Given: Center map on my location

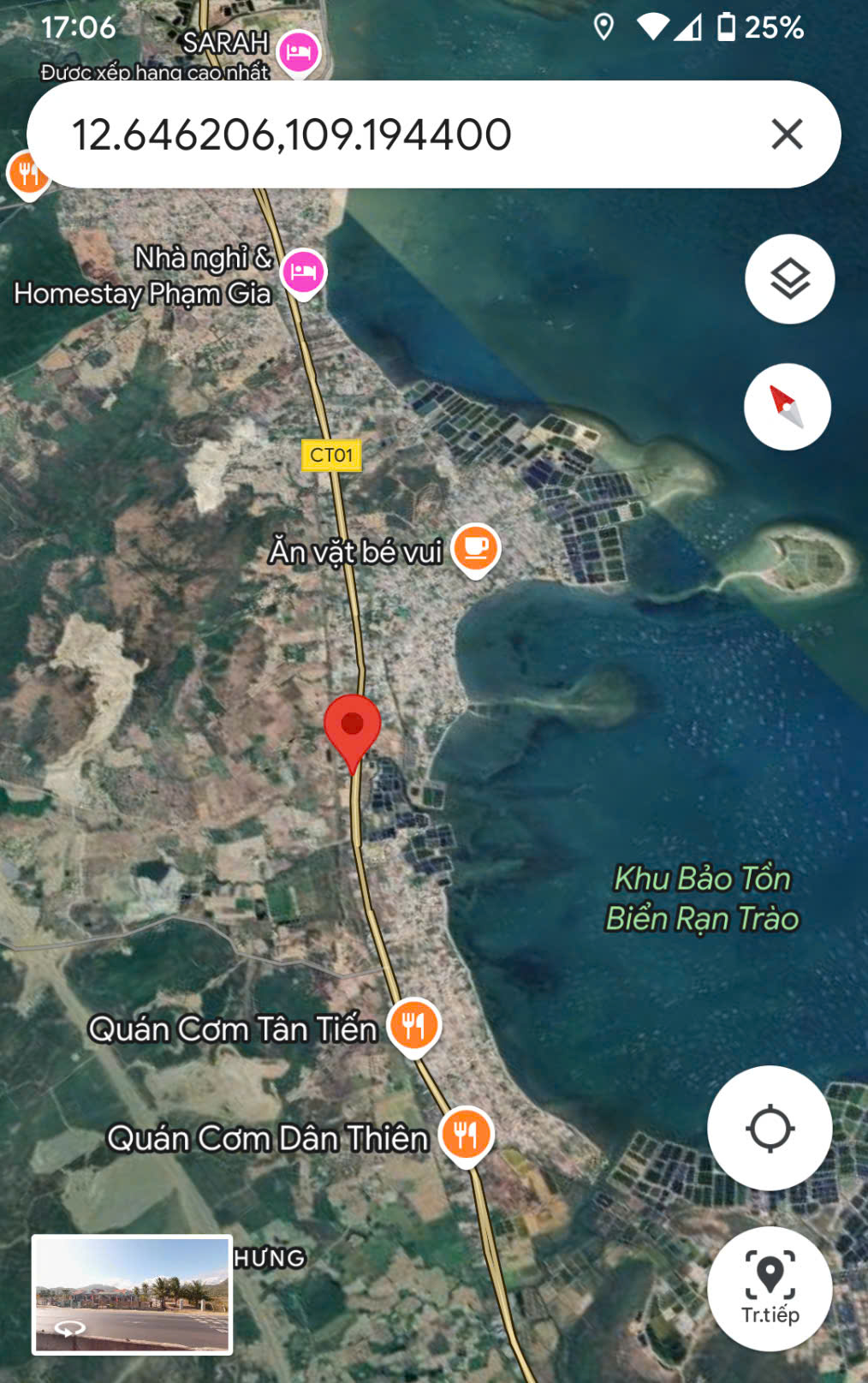Looking at the screenshot, I should click(x=769, y=1128).
